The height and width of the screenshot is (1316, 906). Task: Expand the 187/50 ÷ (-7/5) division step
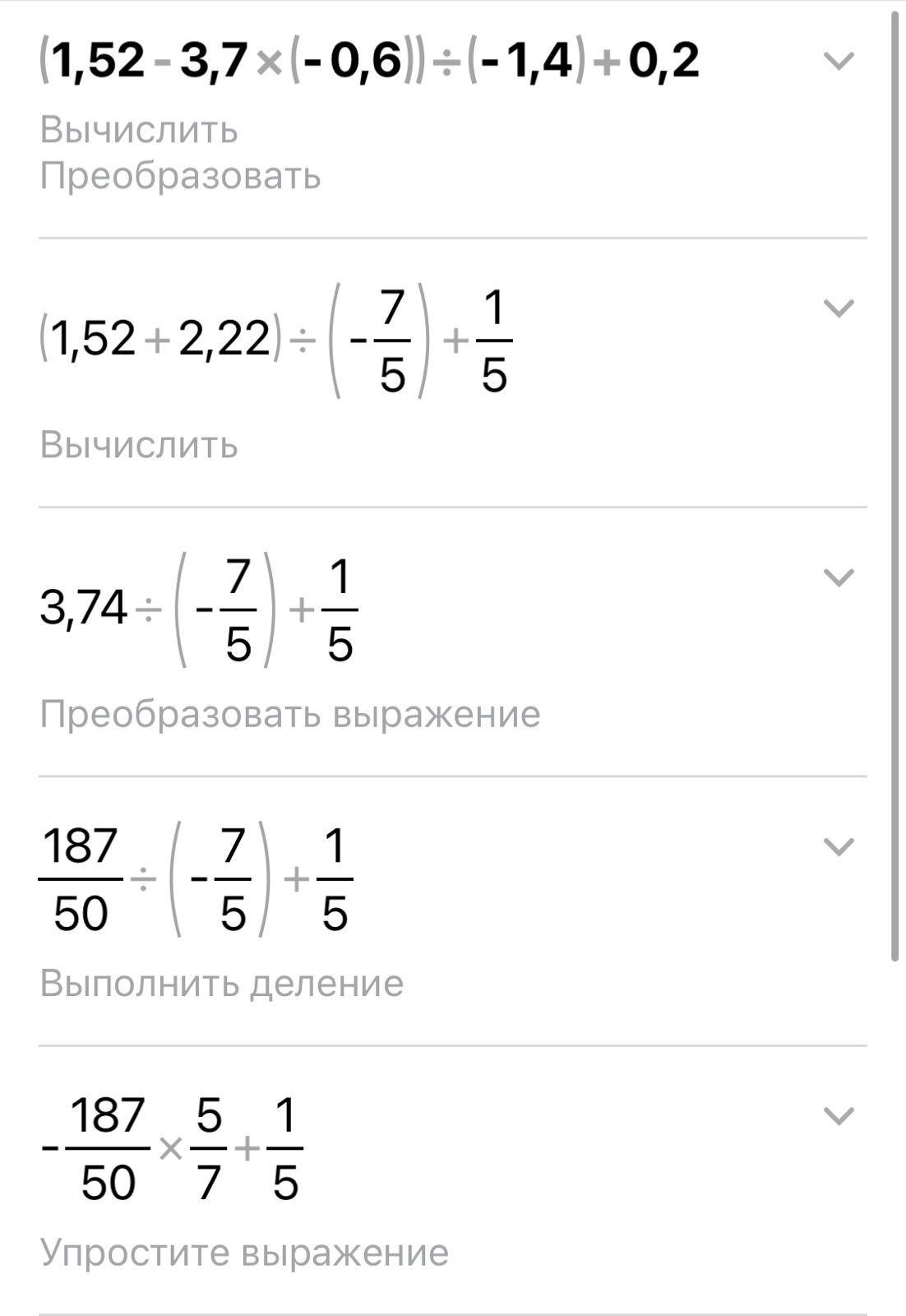pos(839,846)
